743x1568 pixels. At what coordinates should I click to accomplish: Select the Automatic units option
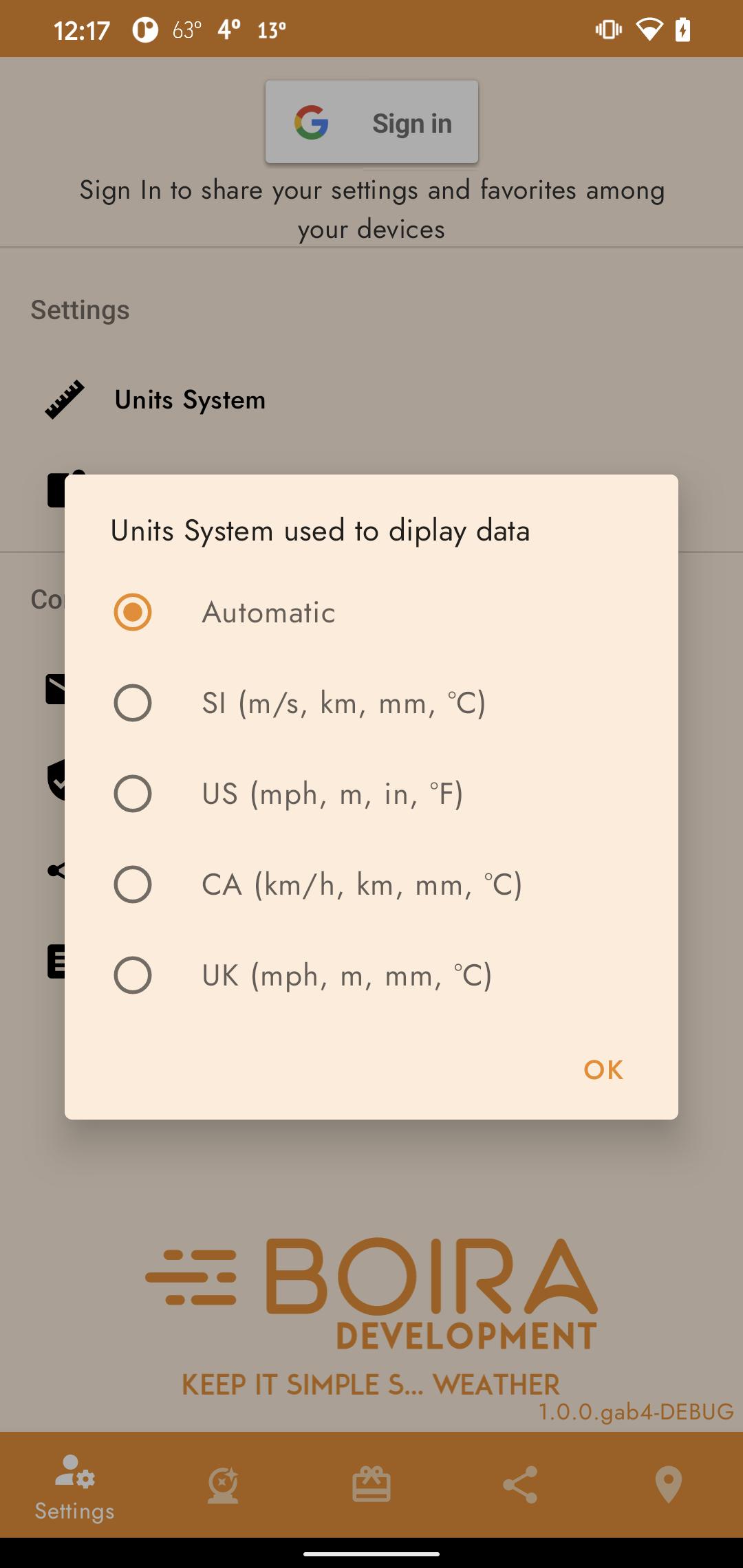[x=371, y=612]
